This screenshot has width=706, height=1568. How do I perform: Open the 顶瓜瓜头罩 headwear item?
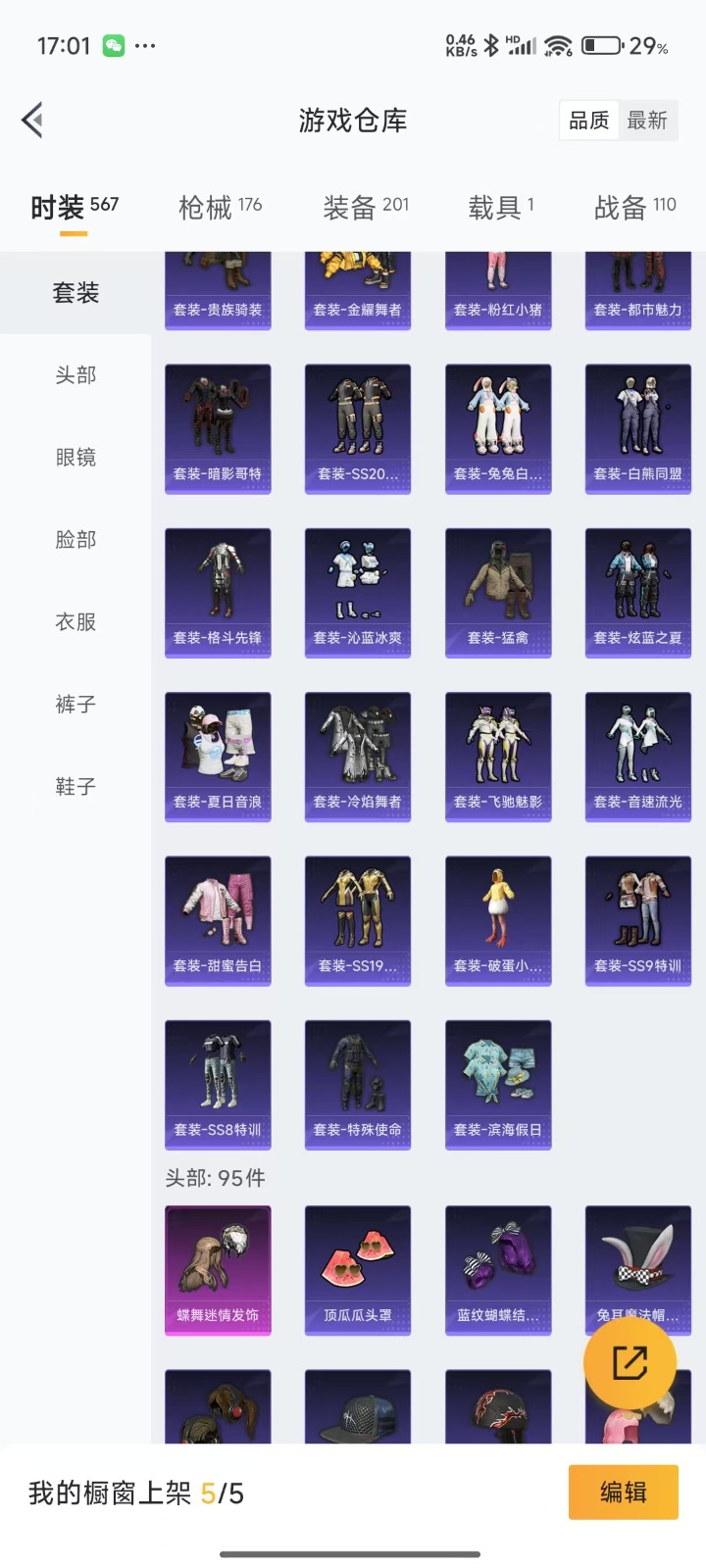click(358, 1269)
